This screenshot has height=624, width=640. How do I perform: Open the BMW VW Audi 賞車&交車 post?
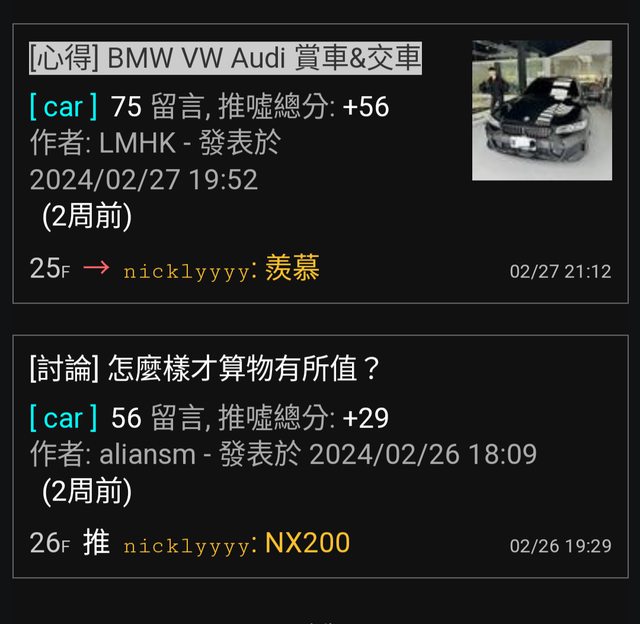(x=225, y=58)
